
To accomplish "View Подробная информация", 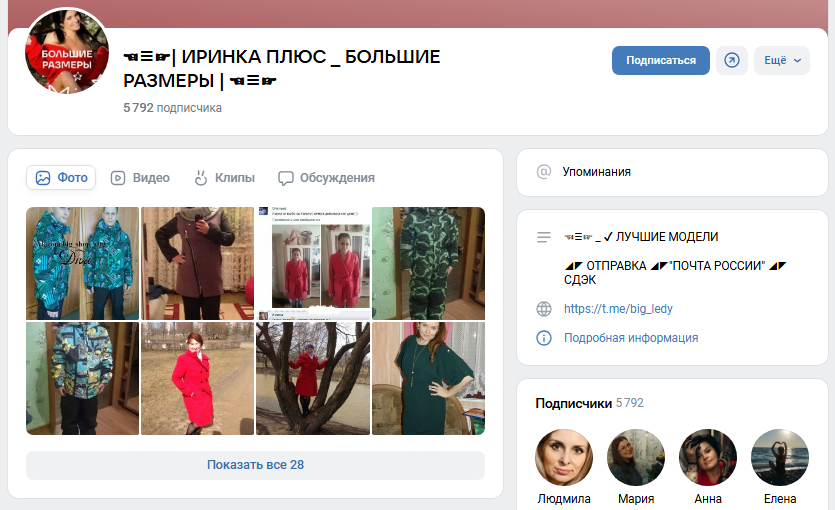I will click(x=630, y=338).
